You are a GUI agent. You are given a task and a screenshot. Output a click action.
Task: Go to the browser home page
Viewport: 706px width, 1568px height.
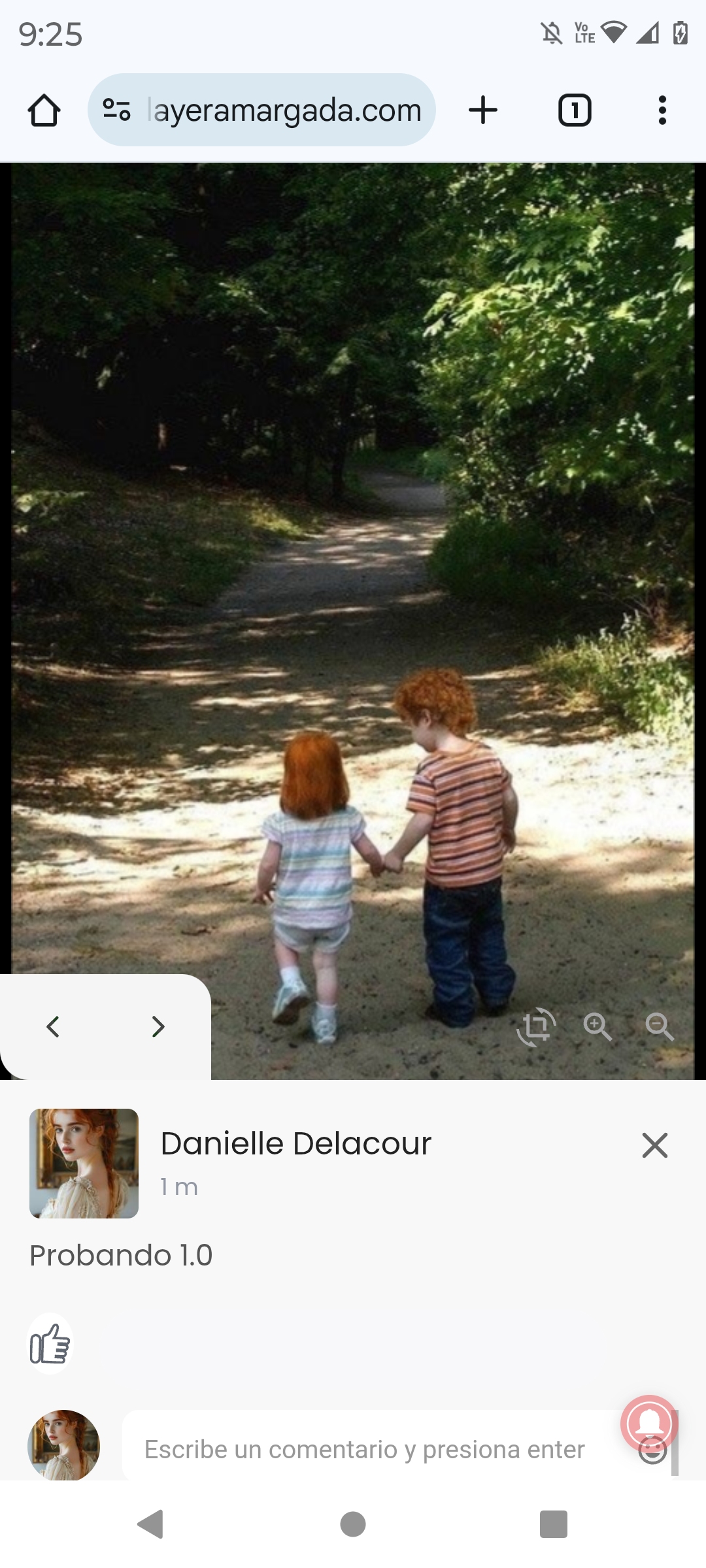44,110
